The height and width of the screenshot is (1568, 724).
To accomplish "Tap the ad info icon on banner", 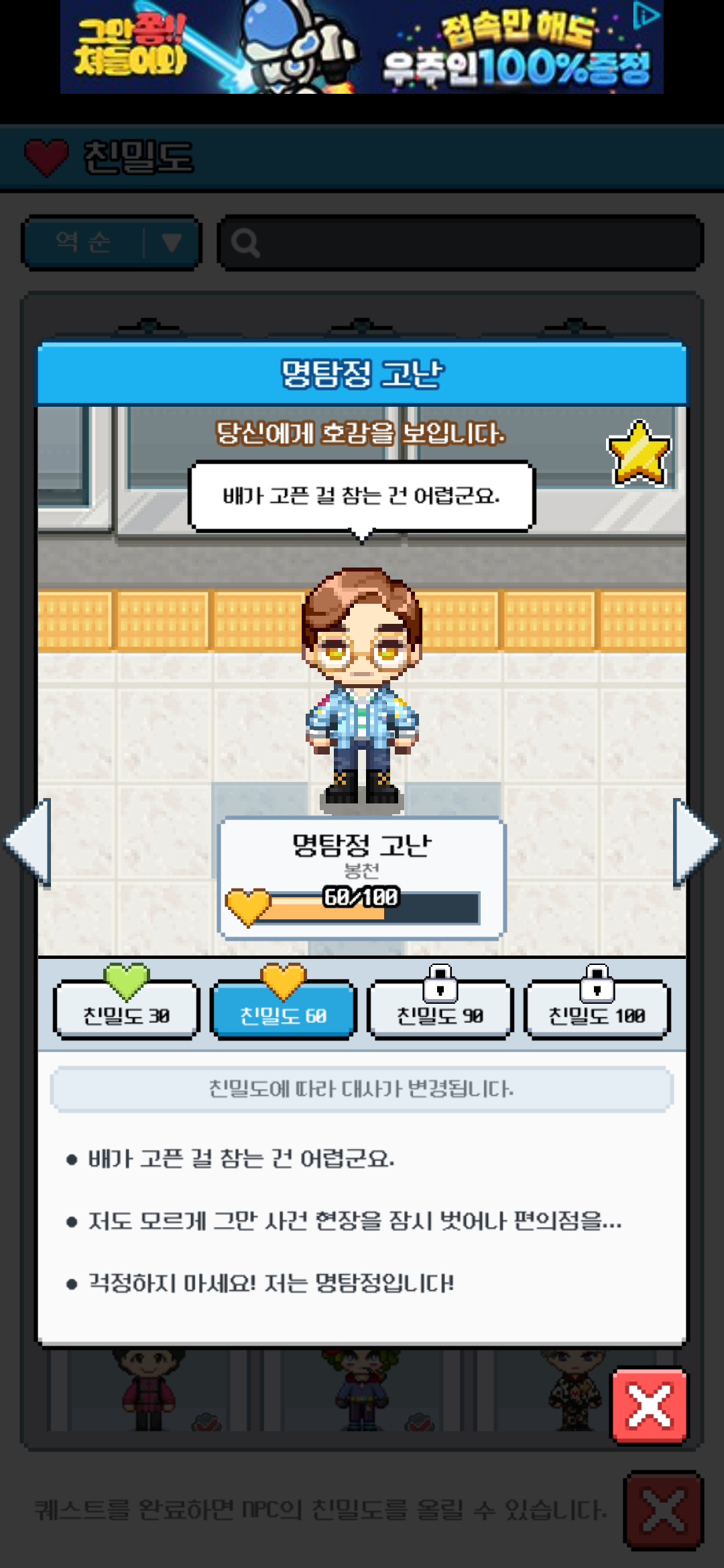I will click(646, 15).
